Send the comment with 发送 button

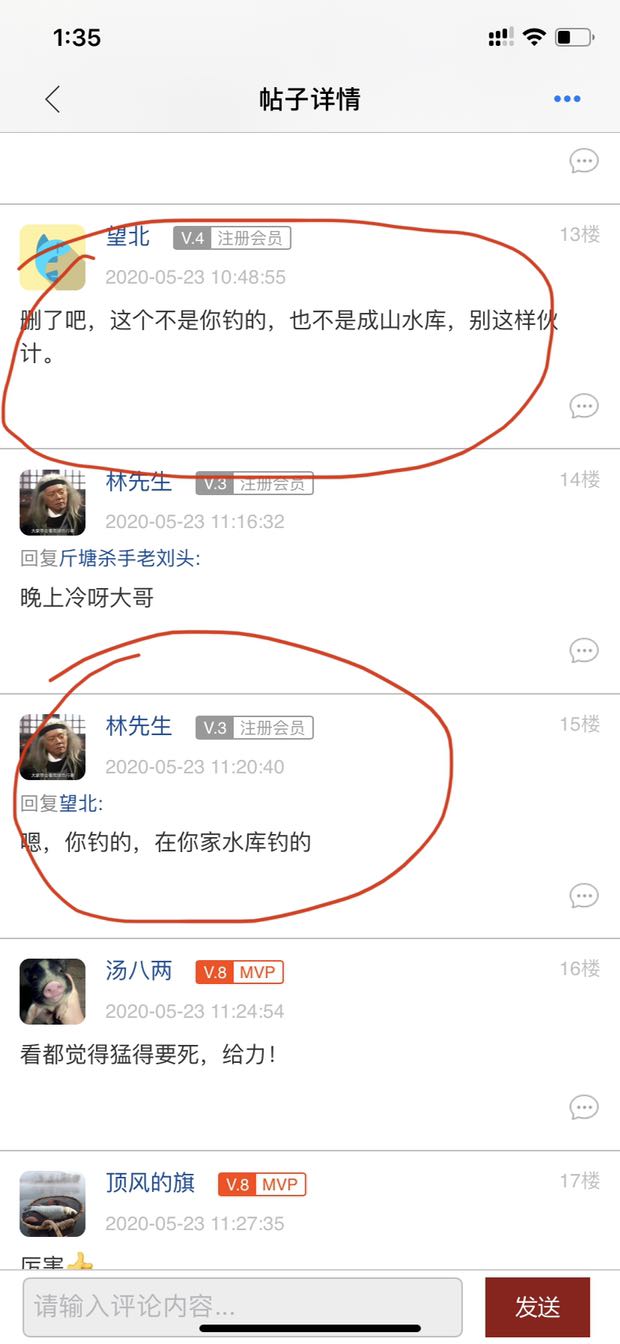click(x=537, y=1306)
